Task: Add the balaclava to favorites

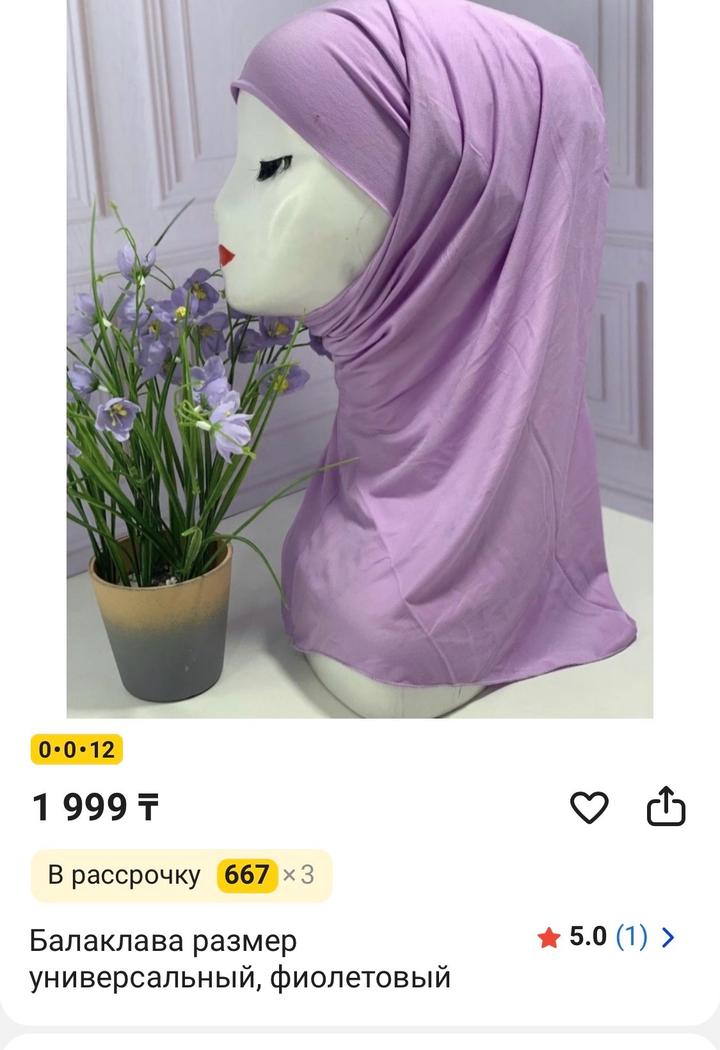Action: (589, 807)
